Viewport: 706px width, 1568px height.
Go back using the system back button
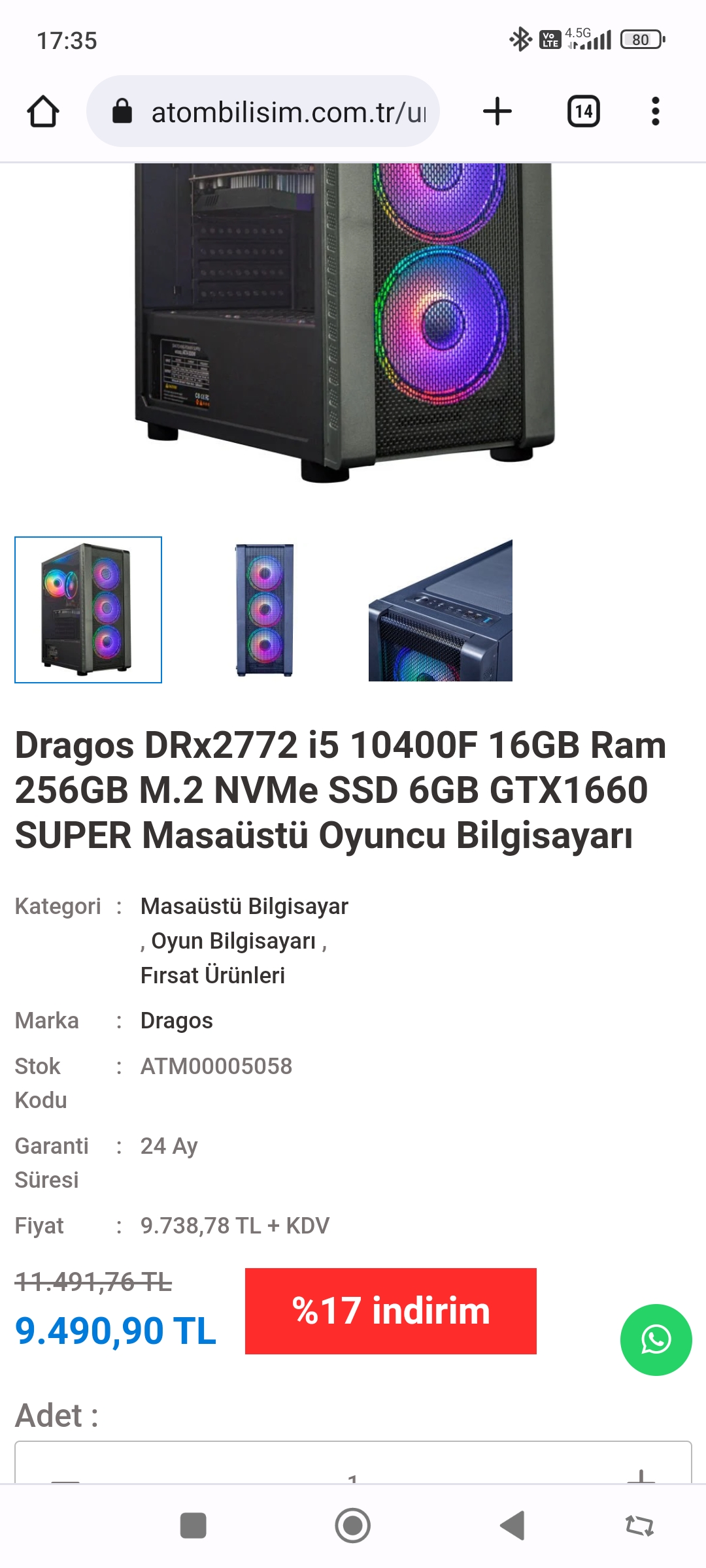tap(513, 1526)
